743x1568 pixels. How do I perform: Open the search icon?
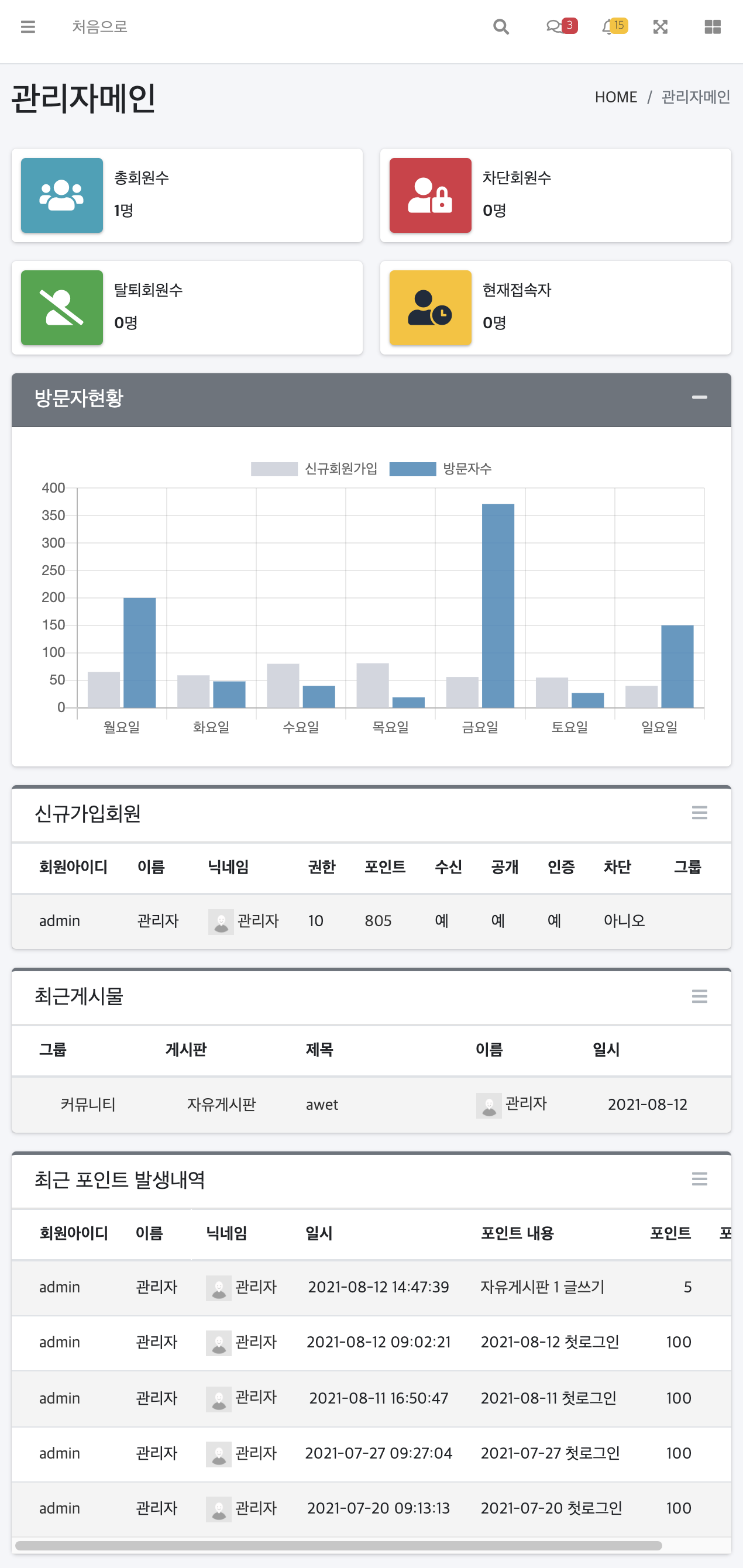(x=501, y=27)
